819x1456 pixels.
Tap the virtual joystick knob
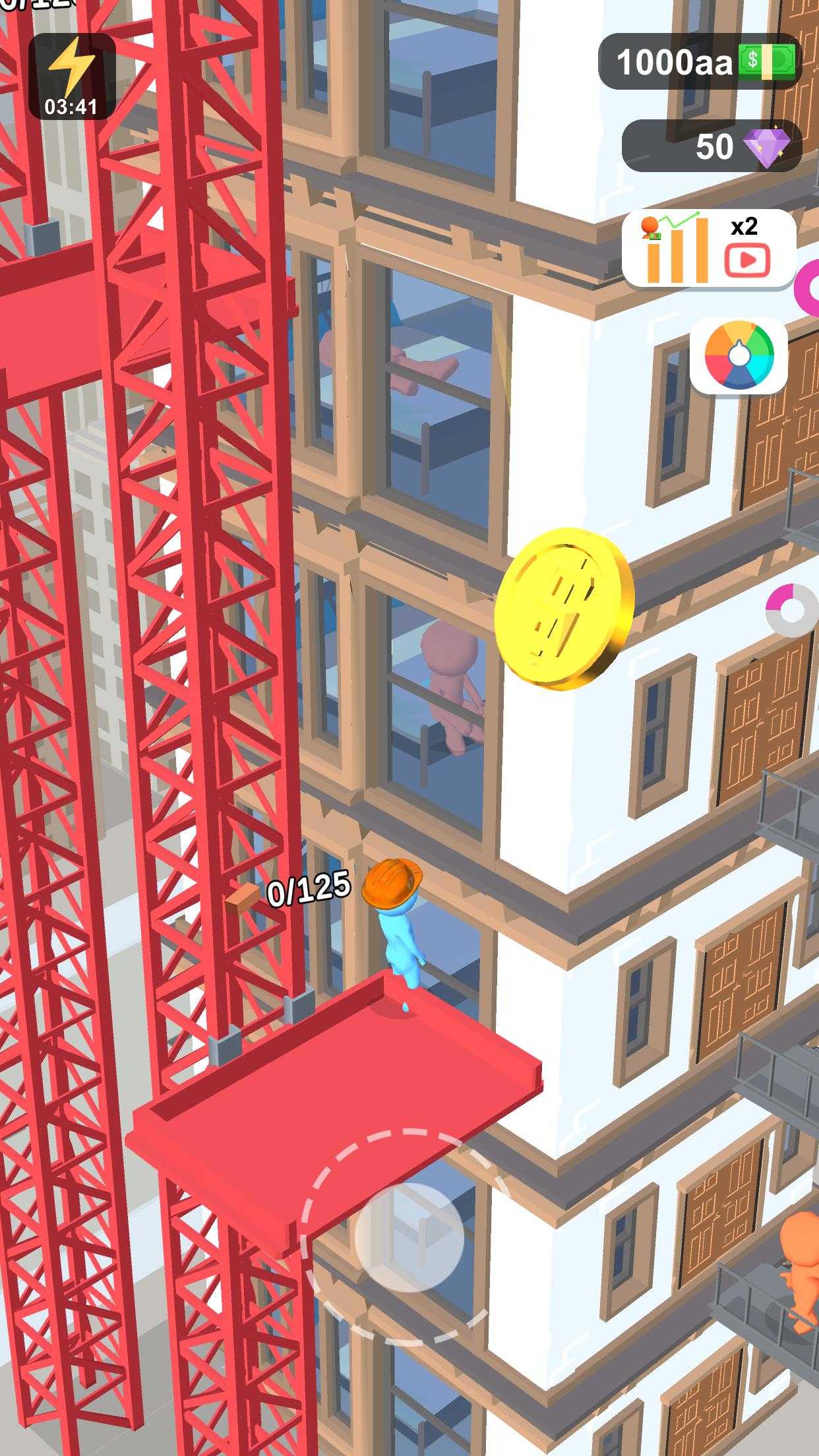tap(409, 1238)
